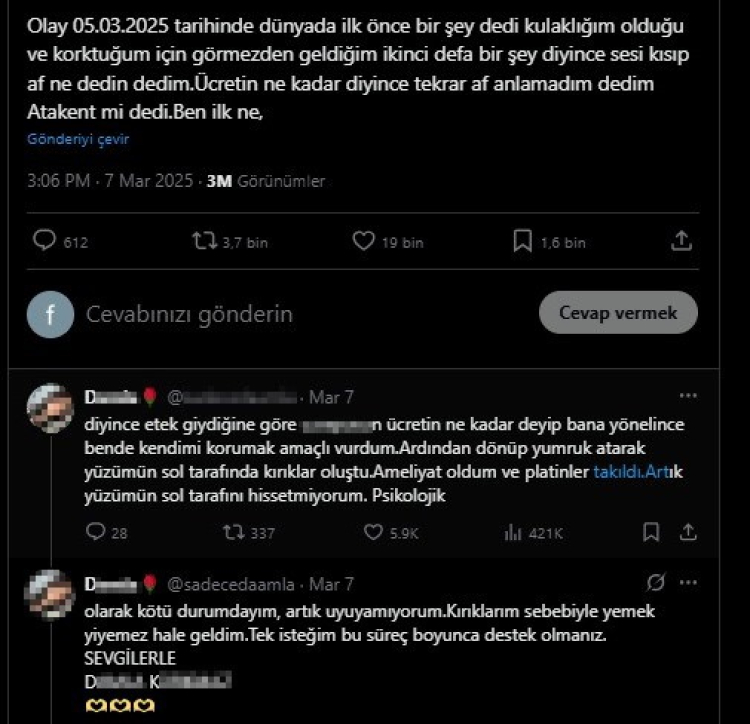Screen dimensions: 750x724
Task: Tap the 'Cevap vermek' button
Action: click(618, 313)
